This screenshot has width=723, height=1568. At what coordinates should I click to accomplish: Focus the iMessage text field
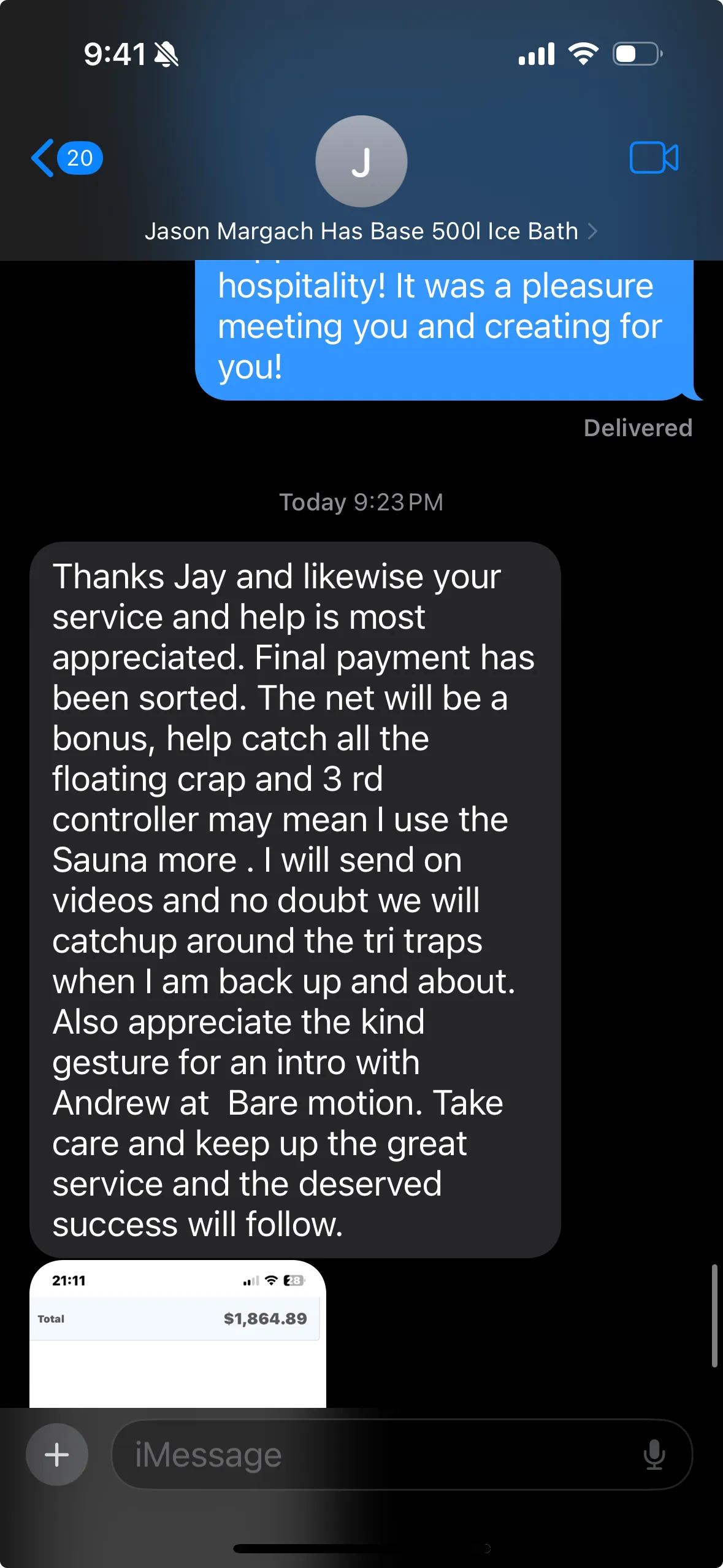(380, 1455)
